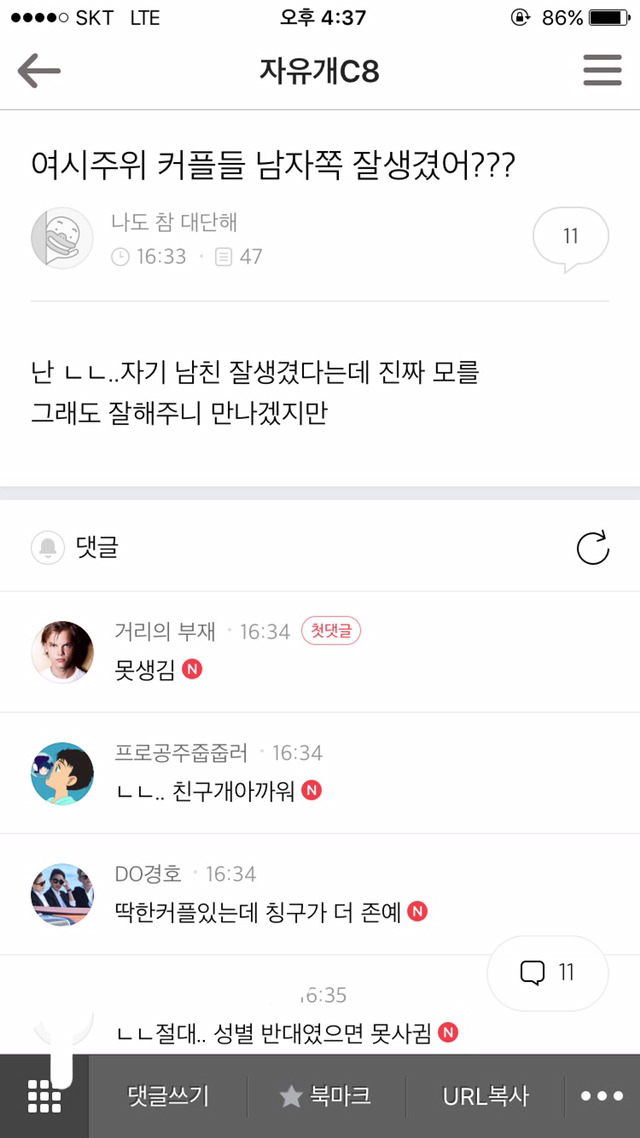
Task: Tap the comment count bubble beside the post title
Action: coord(570,237)
